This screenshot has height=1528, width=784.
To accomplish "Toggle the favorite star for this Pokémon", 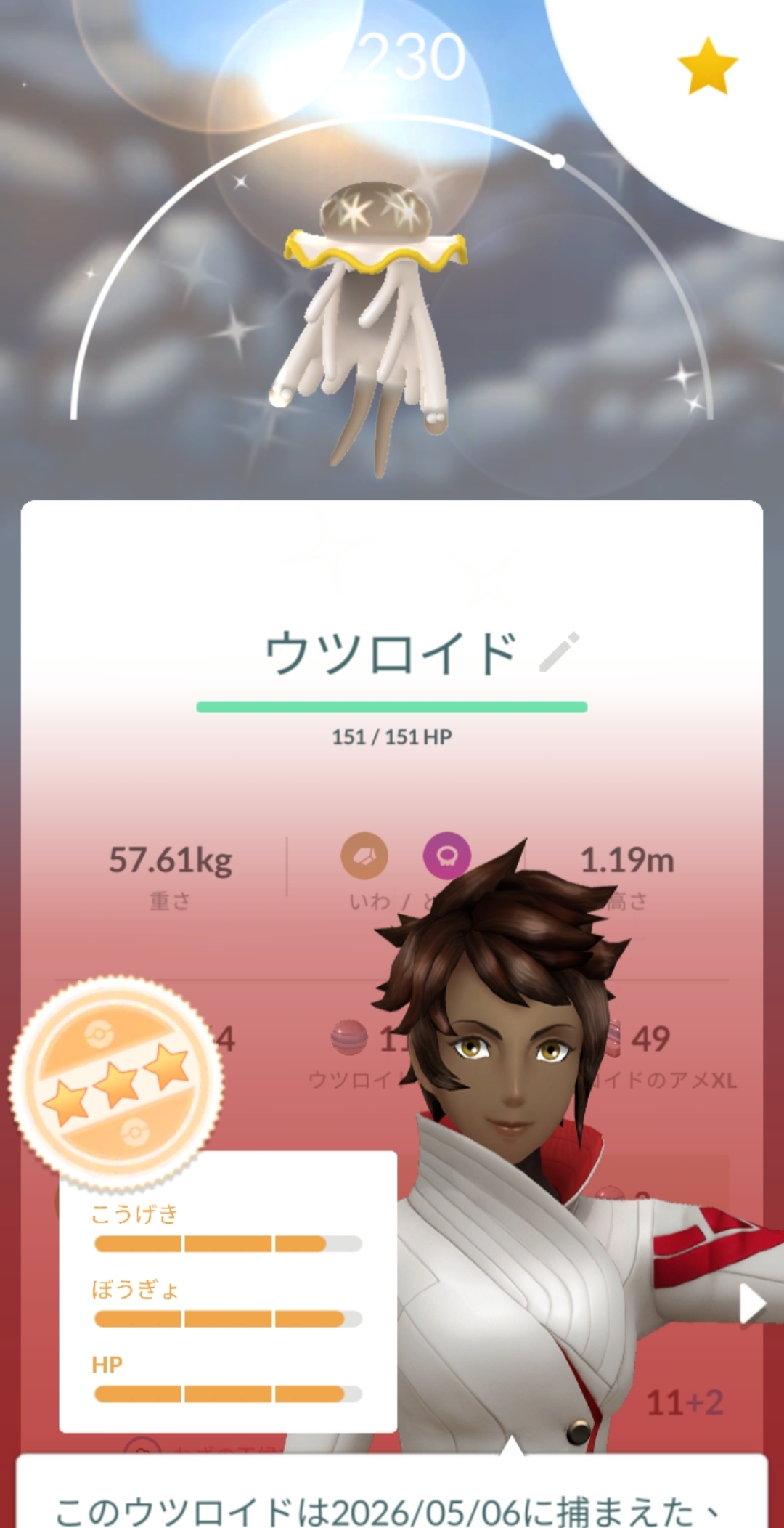I will coord(708,67).
